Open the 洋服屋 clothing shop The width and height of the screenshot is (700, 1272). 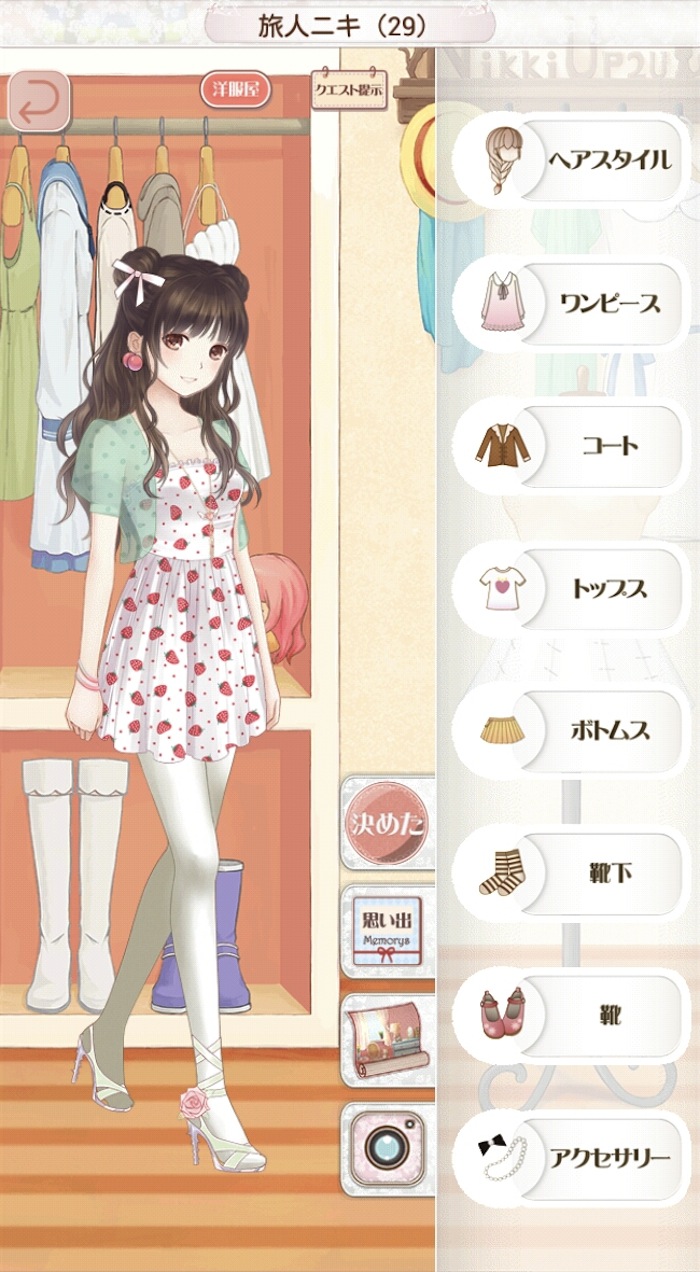pos(235,89)
